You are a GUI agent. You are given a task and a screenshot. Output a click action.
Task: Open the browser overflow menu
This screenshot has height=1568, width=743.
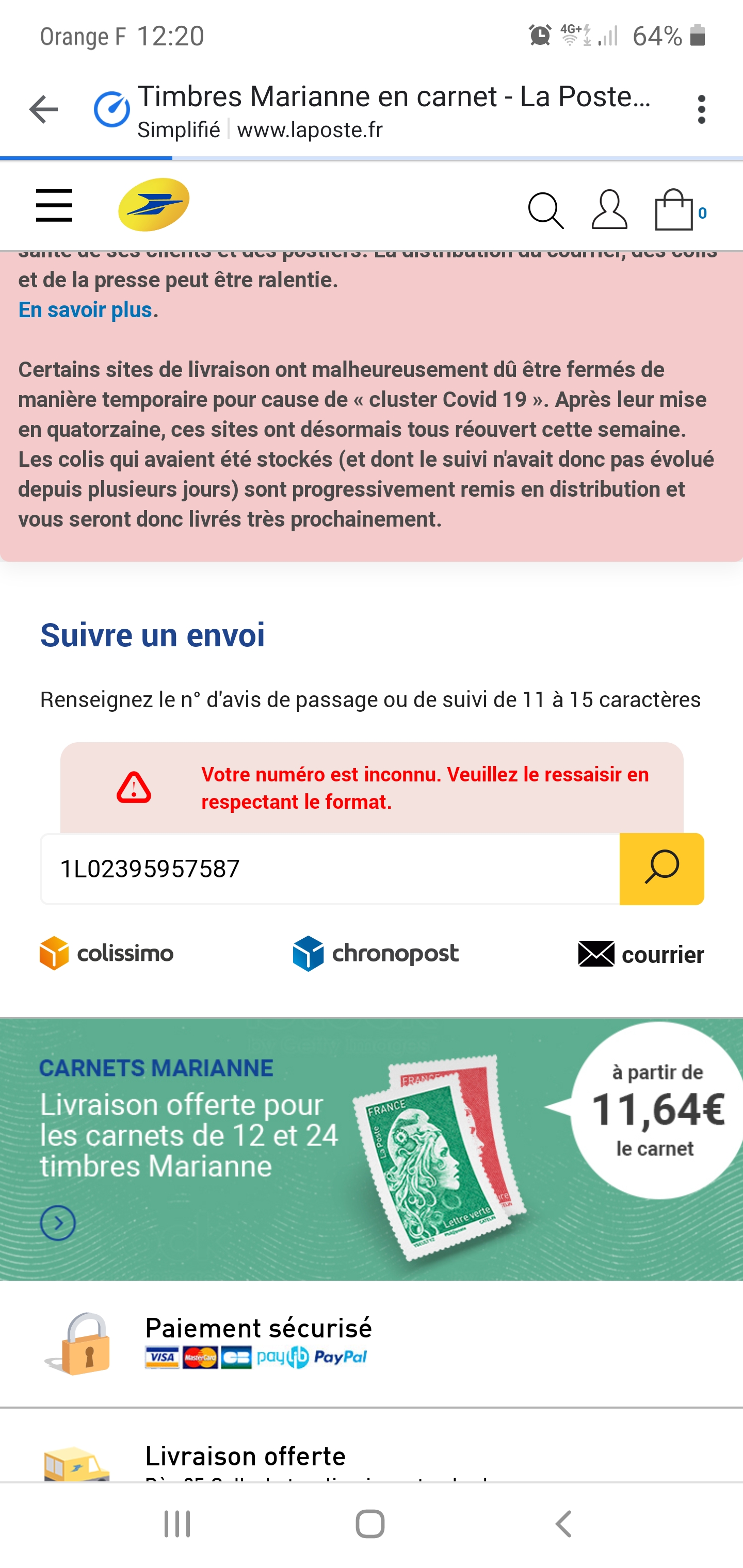point(702,109)
